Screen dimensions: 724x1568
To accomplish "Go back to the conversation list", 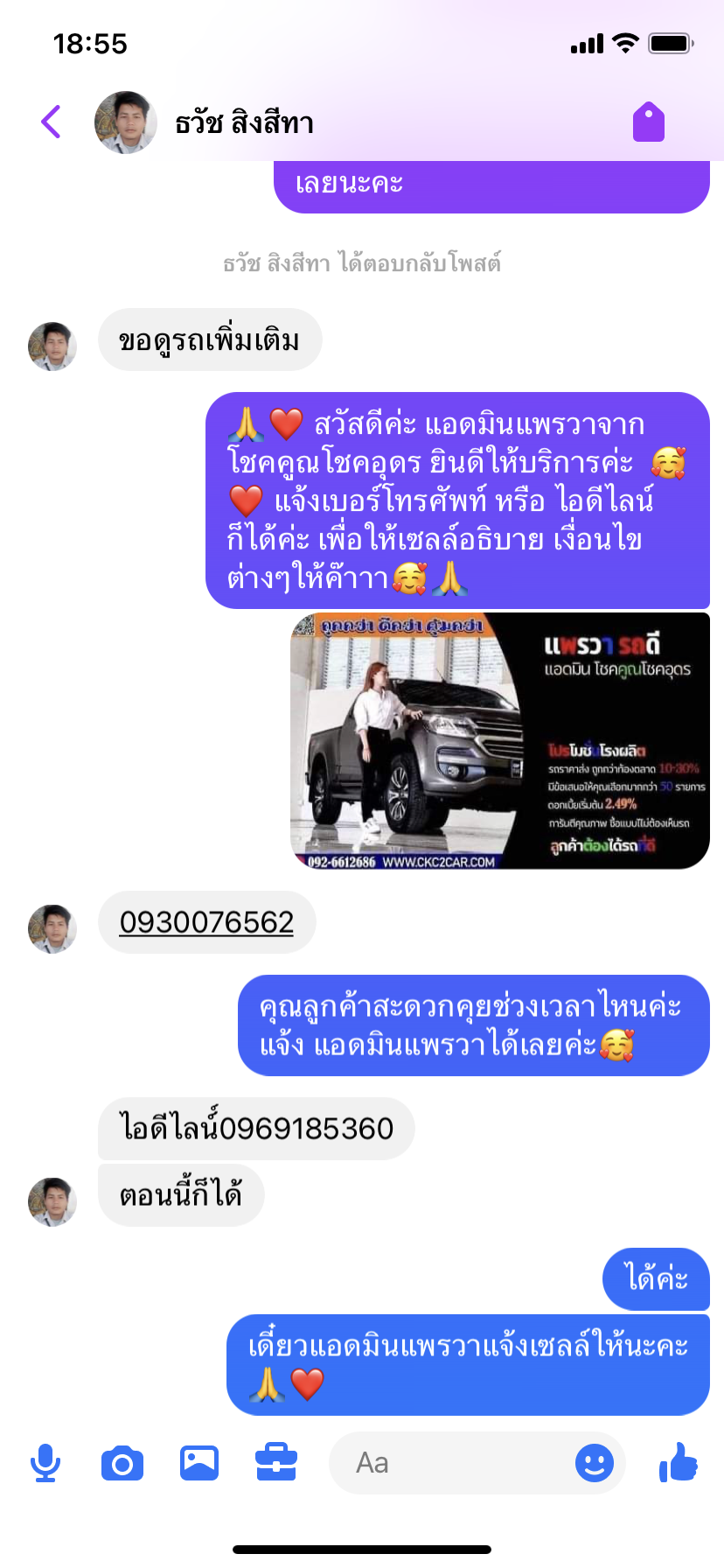I will [52, 122].
